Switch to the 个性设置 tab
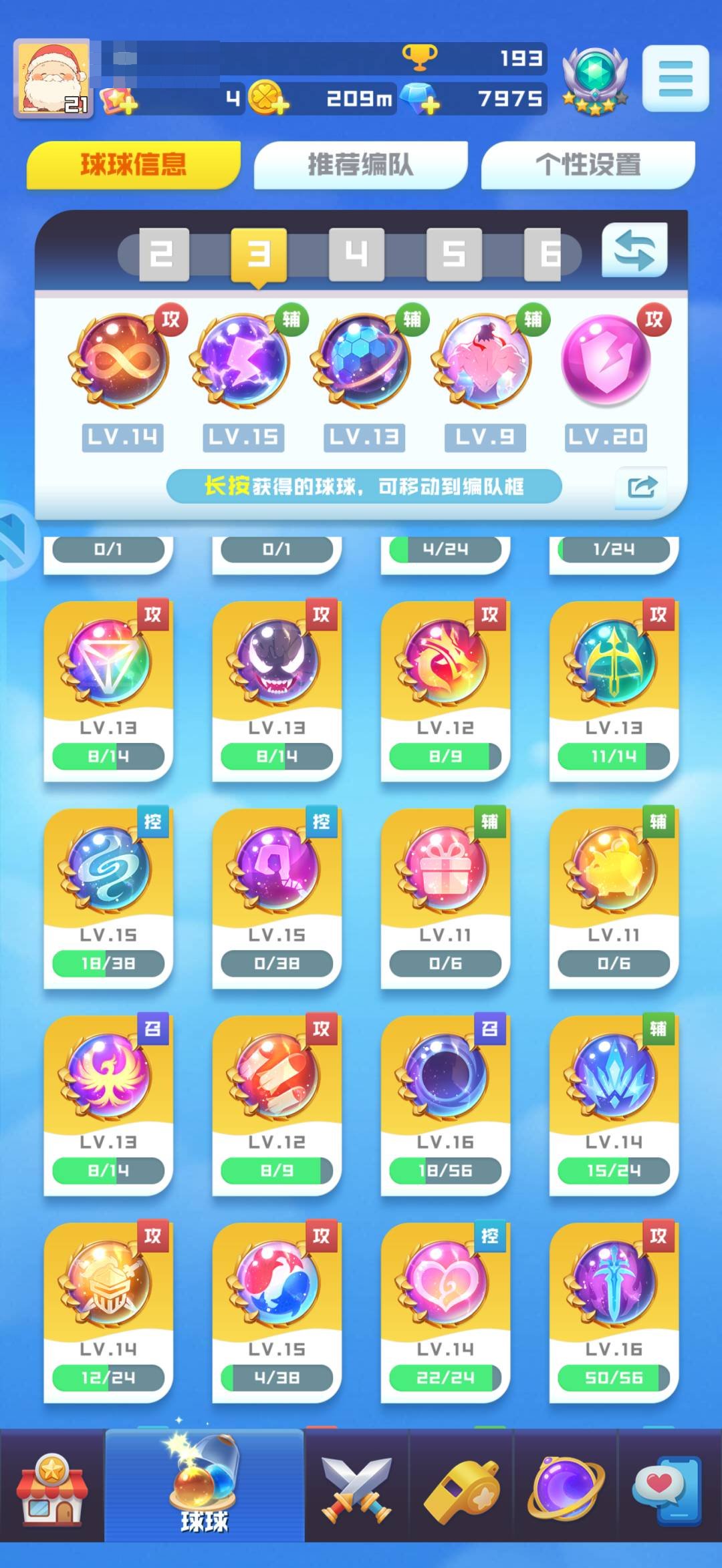Viewport: 722px width, 1568px height. [588, 164]
